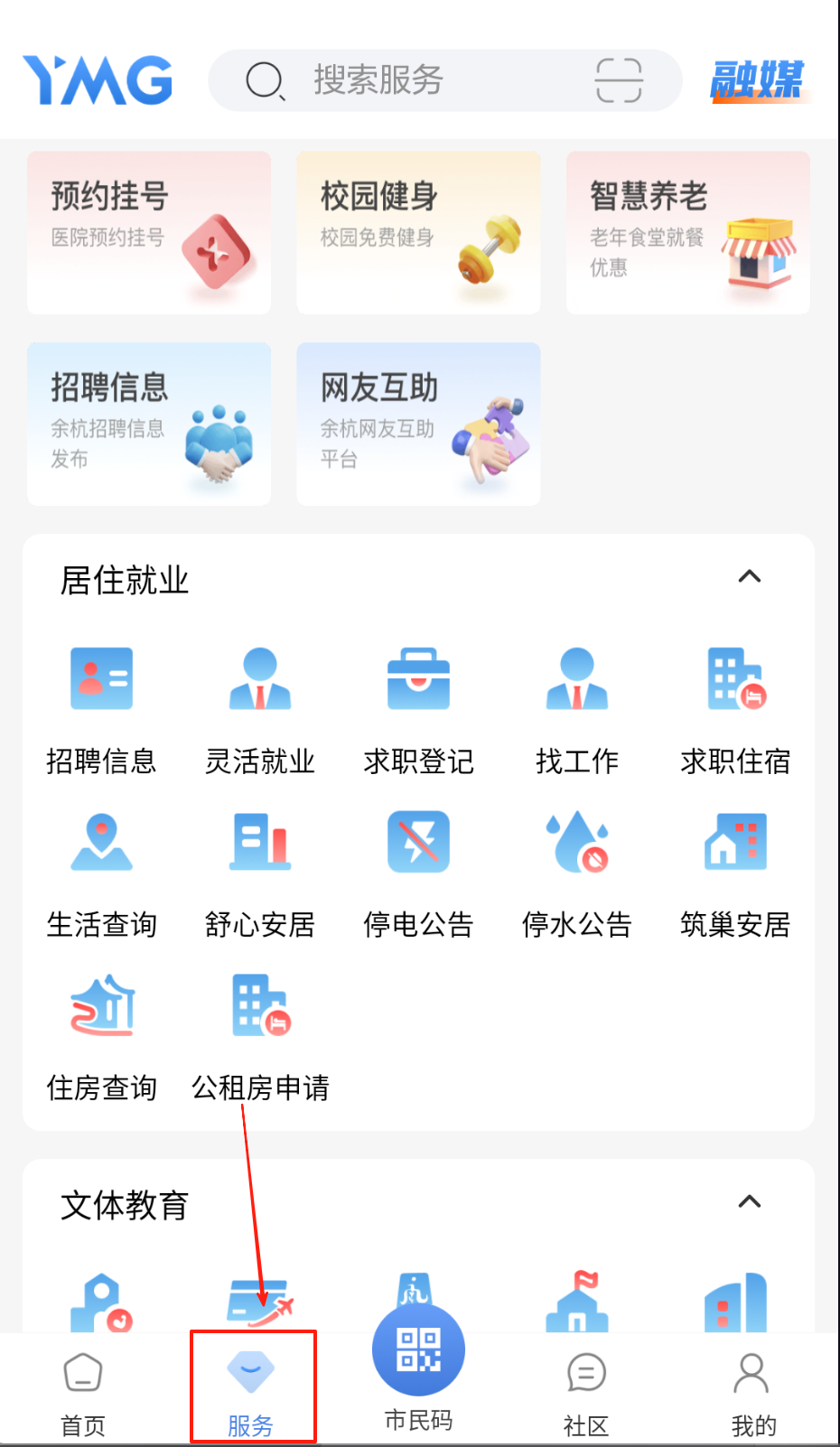840x1447 pixels.
Task: Switch to the 首页 tab
Action: (83, 1393)
